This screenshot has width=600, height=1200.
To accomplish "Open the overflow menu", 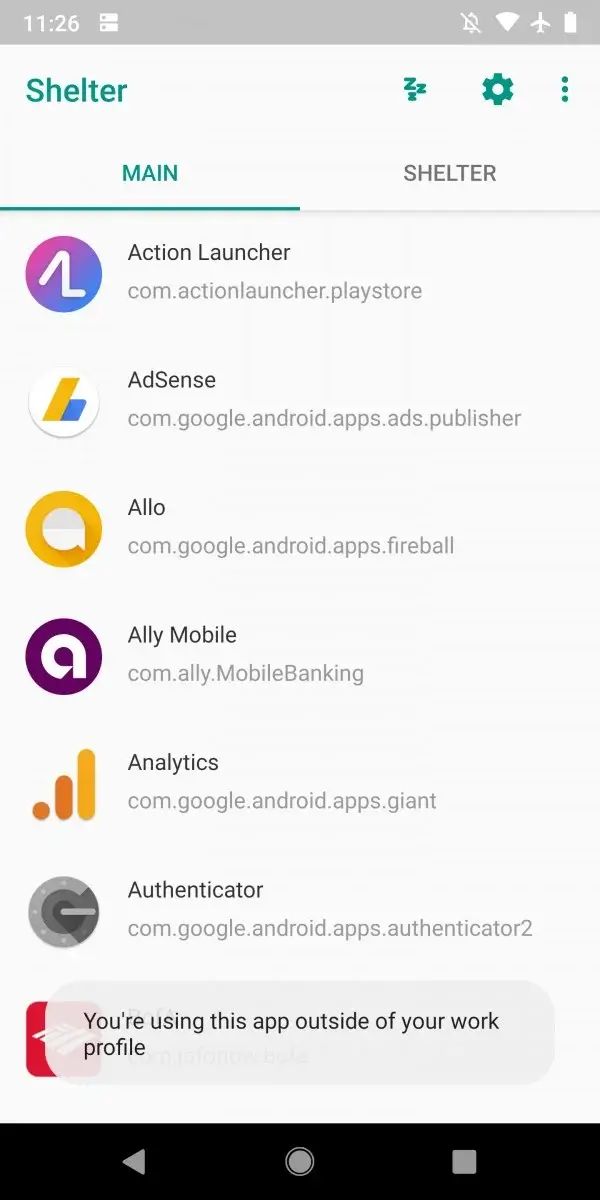I will (565, 90).
